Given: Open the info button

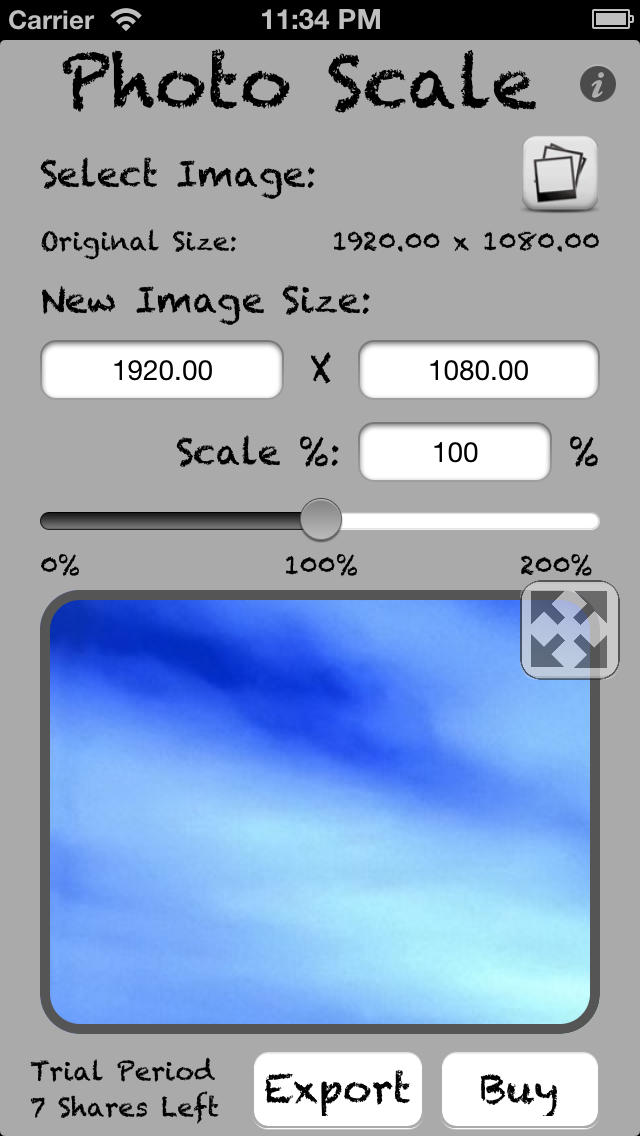Looking at the screenshot, I should pyautogui.click(x=597, y=85).
